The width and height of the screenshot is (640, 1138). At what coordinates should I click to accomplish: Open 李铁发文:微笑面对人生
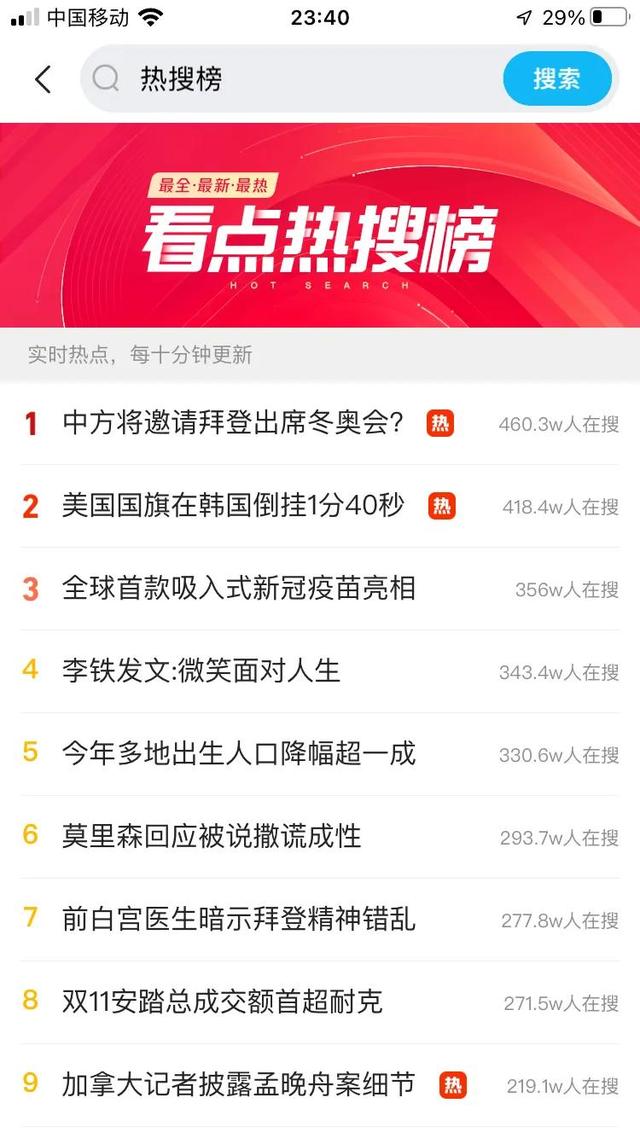201,671
